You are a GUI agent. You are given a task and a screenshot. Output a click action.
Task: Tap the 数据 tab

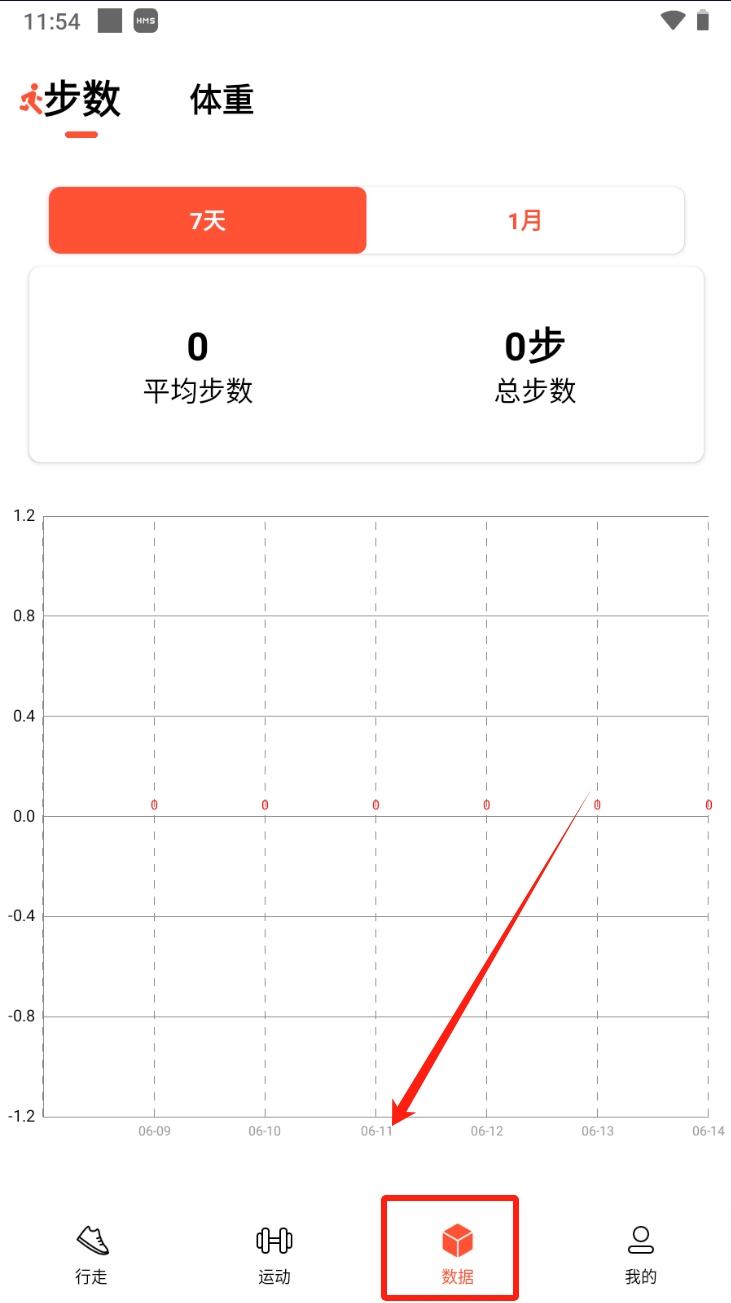[x=457, y=1254]
